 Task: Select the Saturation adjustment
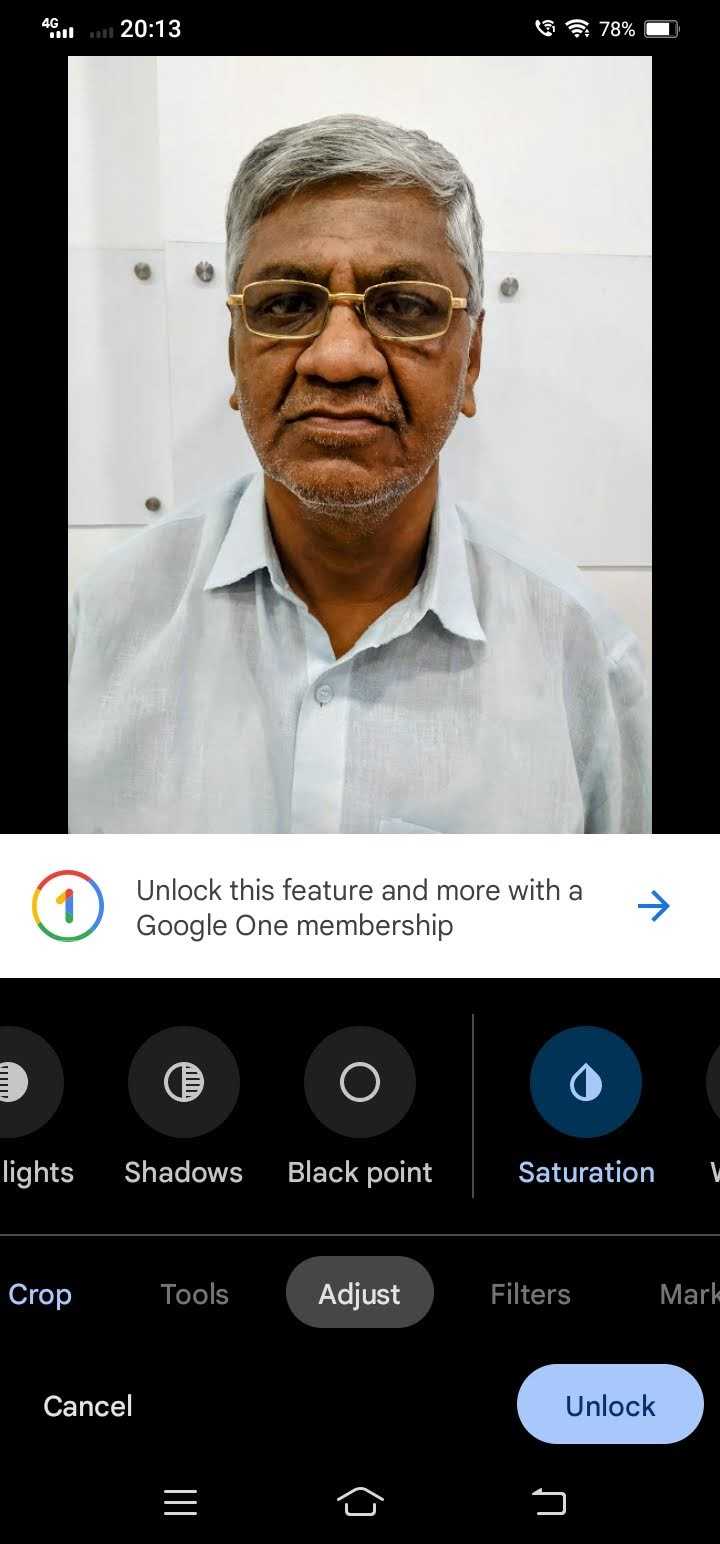pos(586,1082)
